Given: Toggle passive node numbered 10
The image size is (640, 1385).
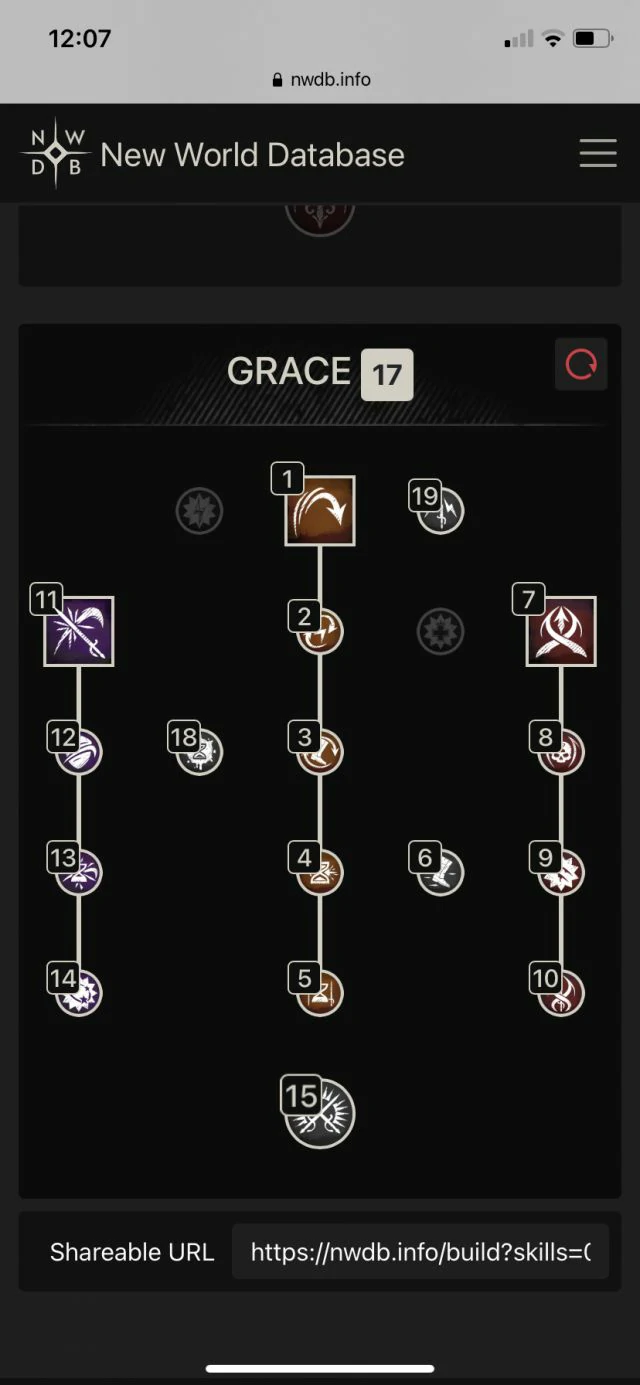Looking at the screenshot, I should pyautogui.click(x=561, y=993).
